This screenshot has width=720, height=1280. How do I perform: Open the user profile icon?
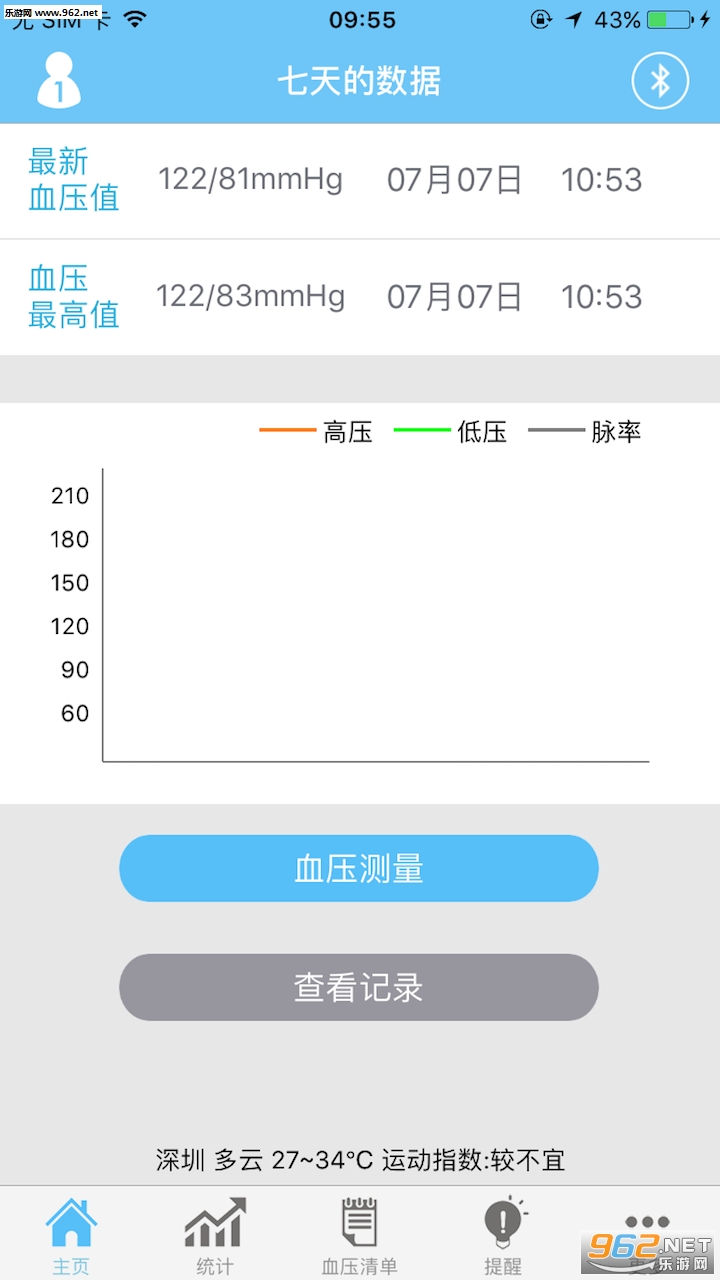click(59, 80)
